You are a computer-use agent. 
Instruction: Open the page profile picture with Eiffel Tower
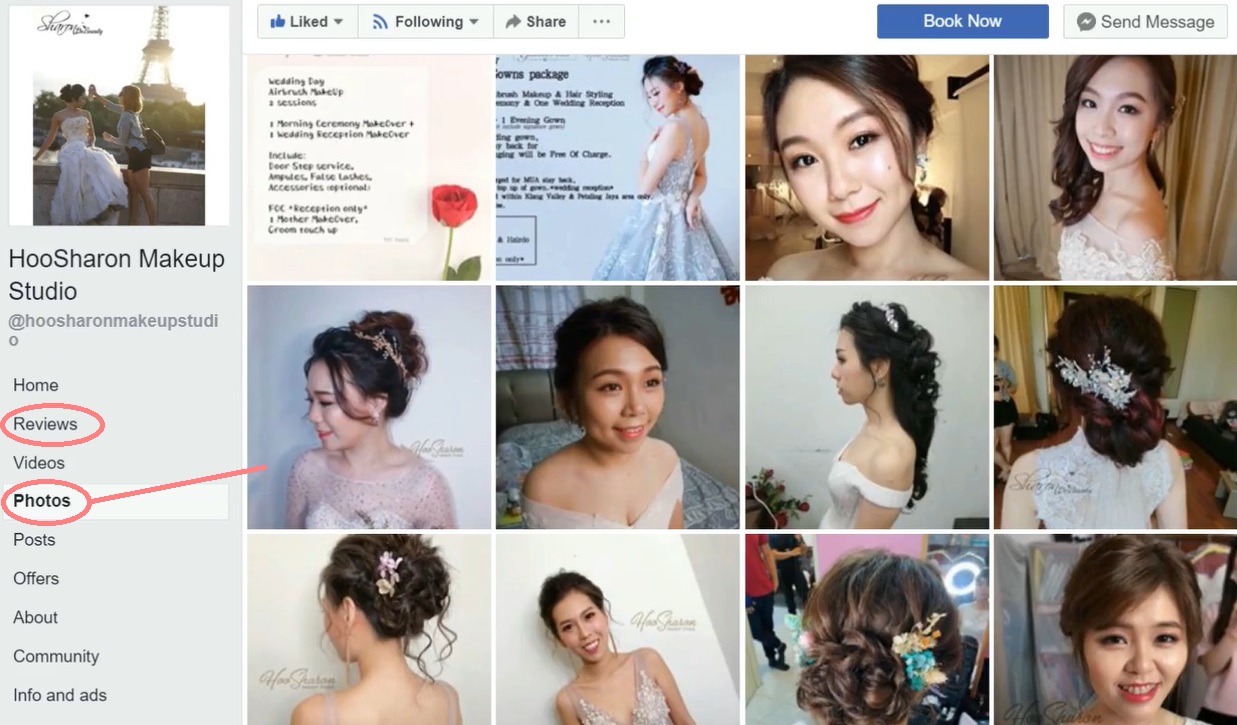(119, 115)
